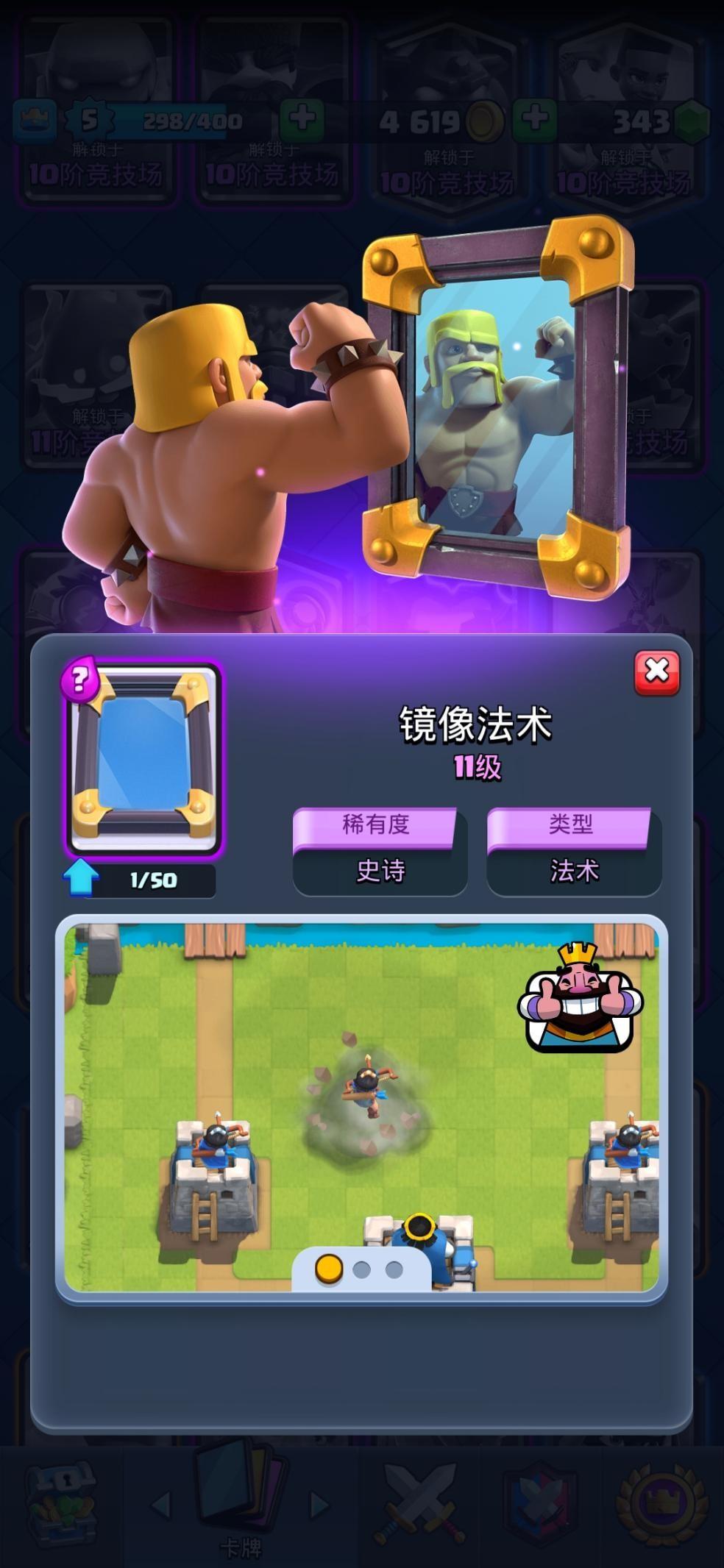The width and height of the screenshot is (724, 1568).
Task: Close the Mirror spell card dialog
Action: (x=656, y=671)
